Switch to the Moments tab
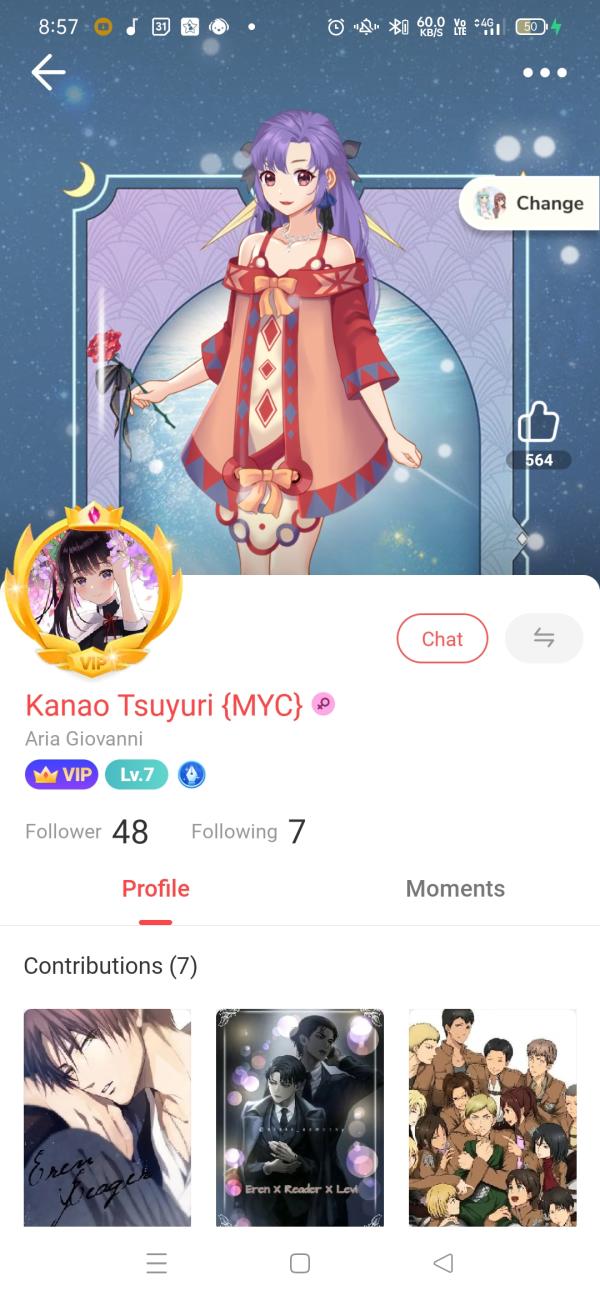Screen dimensions: 600x1300 pyautogui.click(x=455, y=888)
